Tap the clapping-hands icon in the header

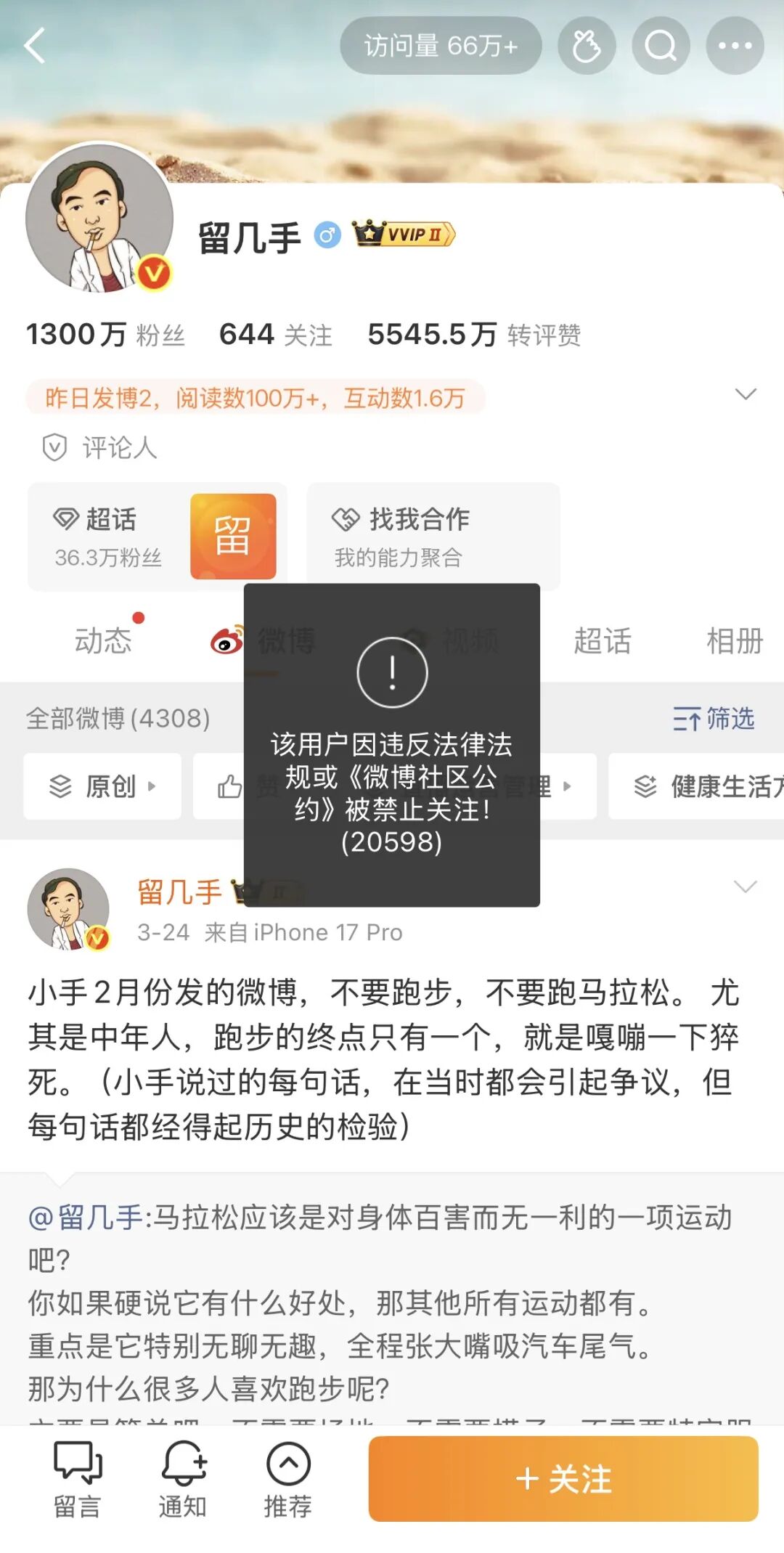click(587, 46)
